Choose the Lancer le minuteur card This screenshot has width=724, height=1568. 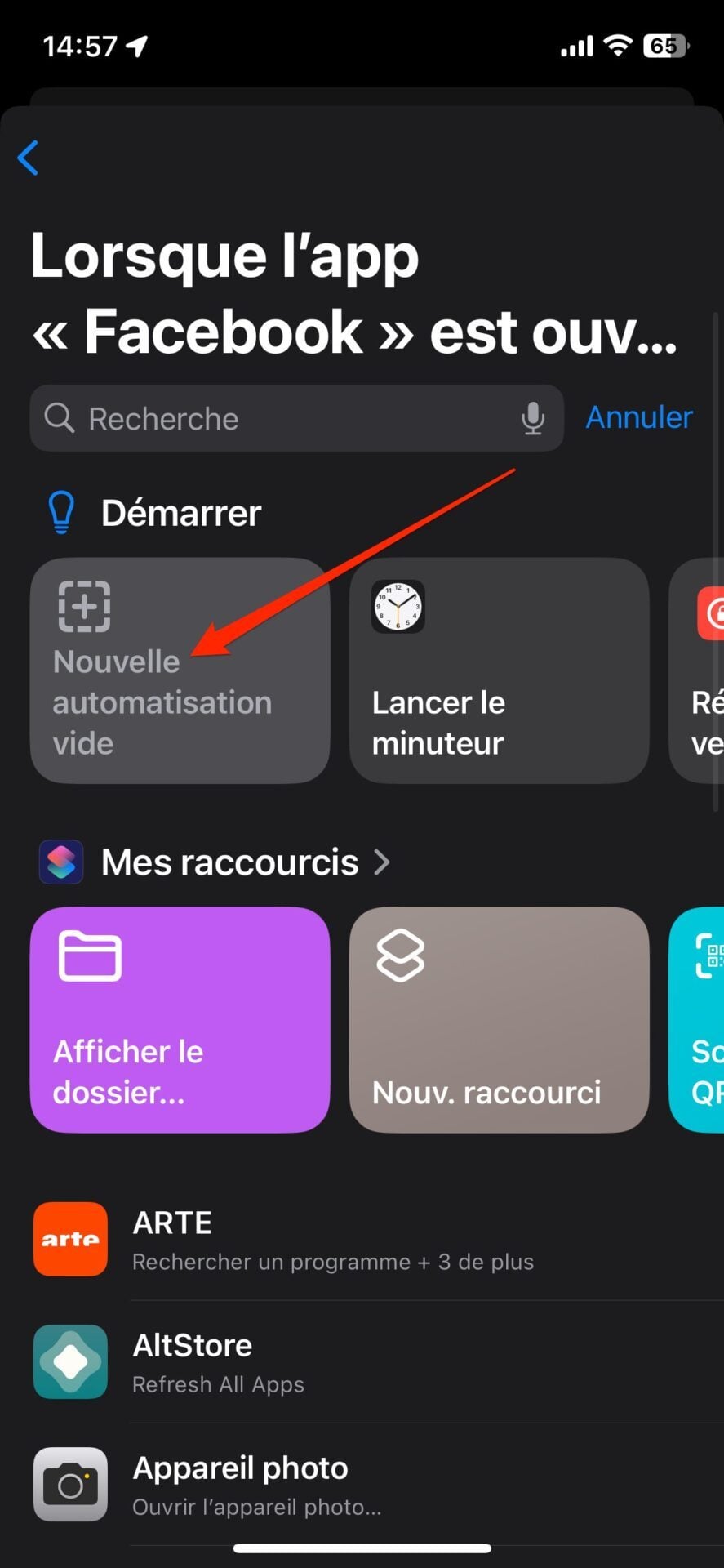[x=499, y=670]
